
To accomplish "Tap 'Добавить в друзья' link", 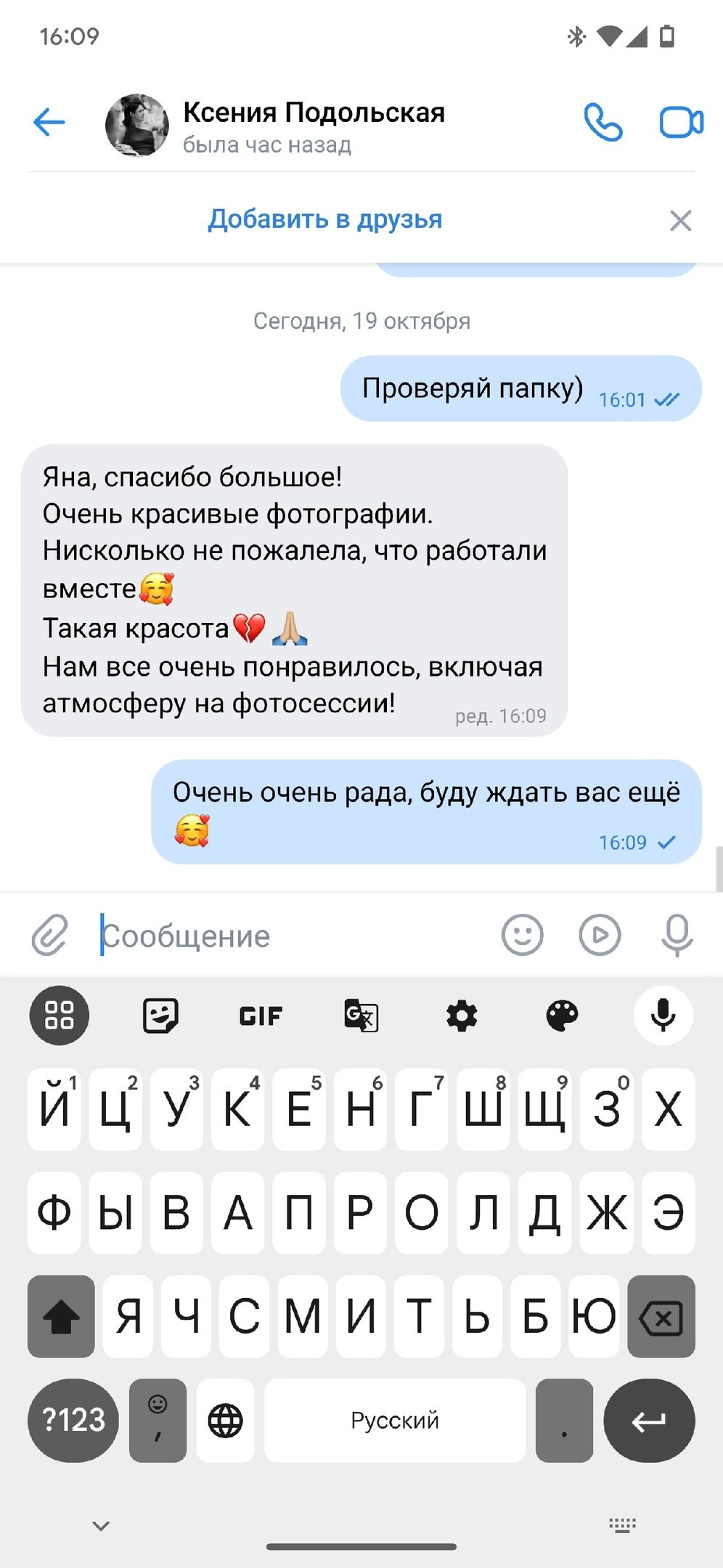I will 325,219.
